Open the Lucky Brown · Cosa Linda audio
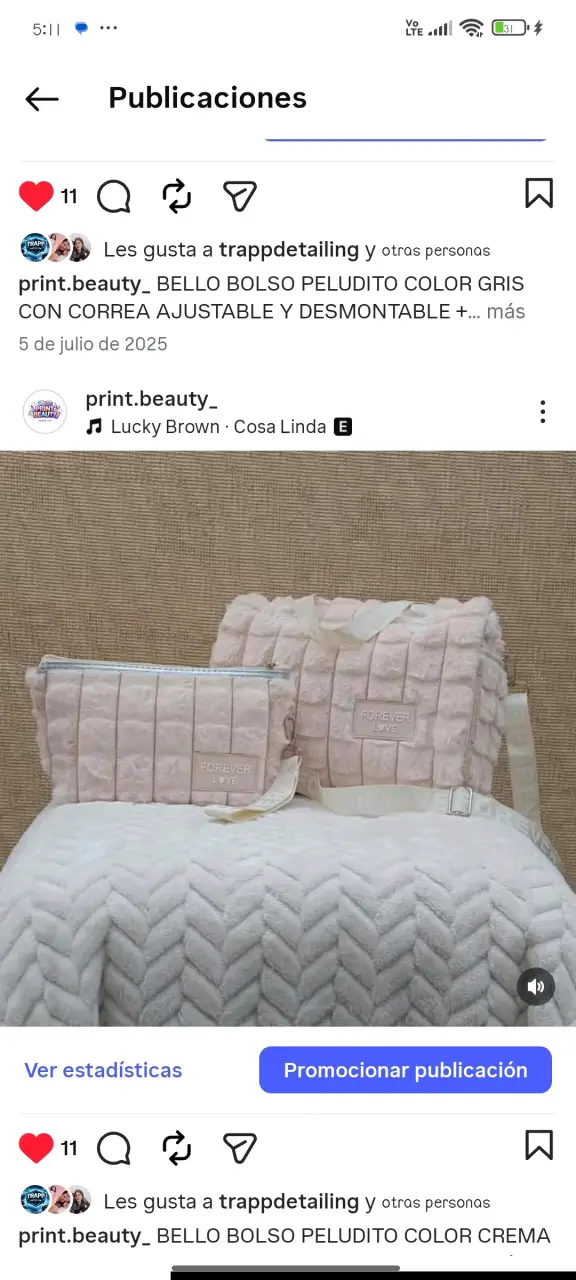576x1280 pixels. click(x=218, y=427)
